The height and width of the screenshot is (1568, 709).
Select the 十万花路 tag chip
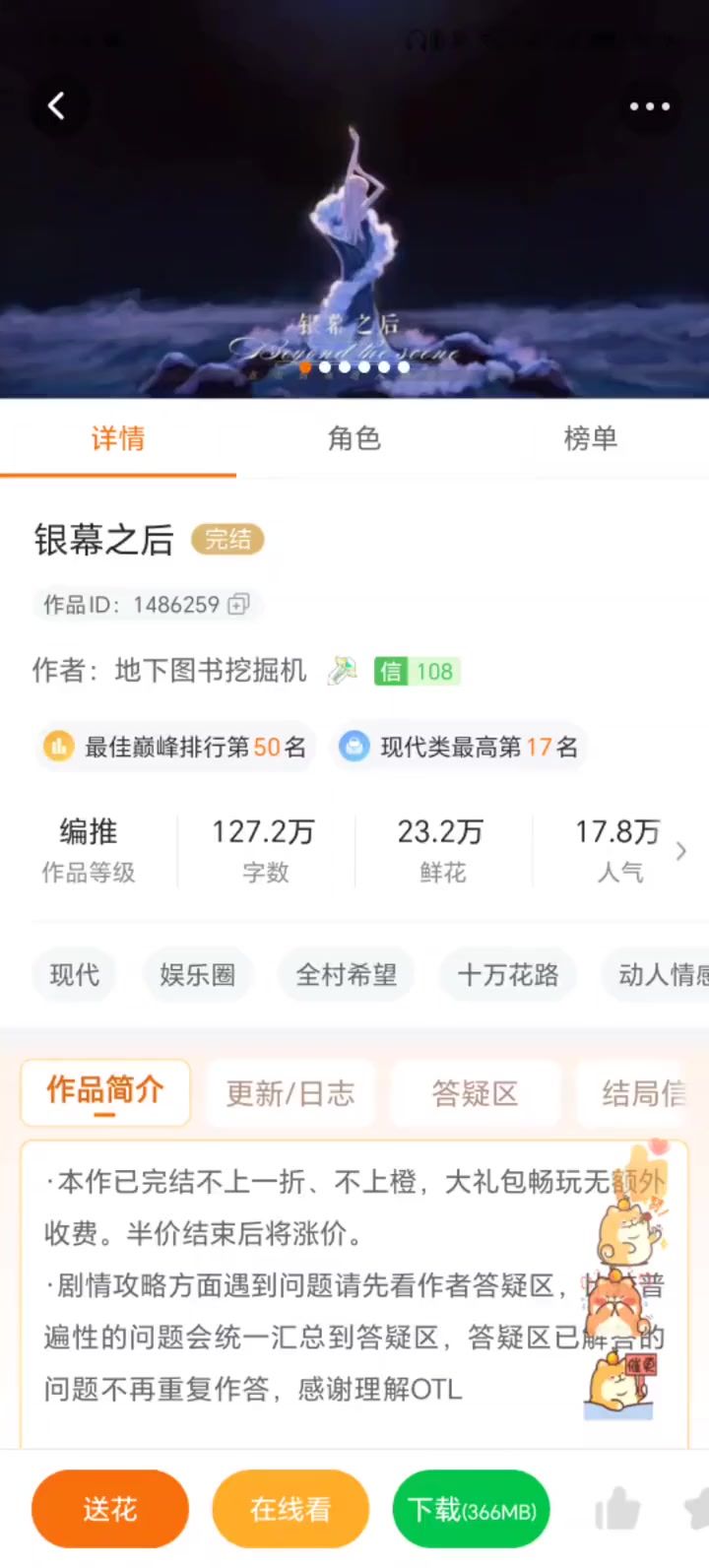tap(508, 975)
